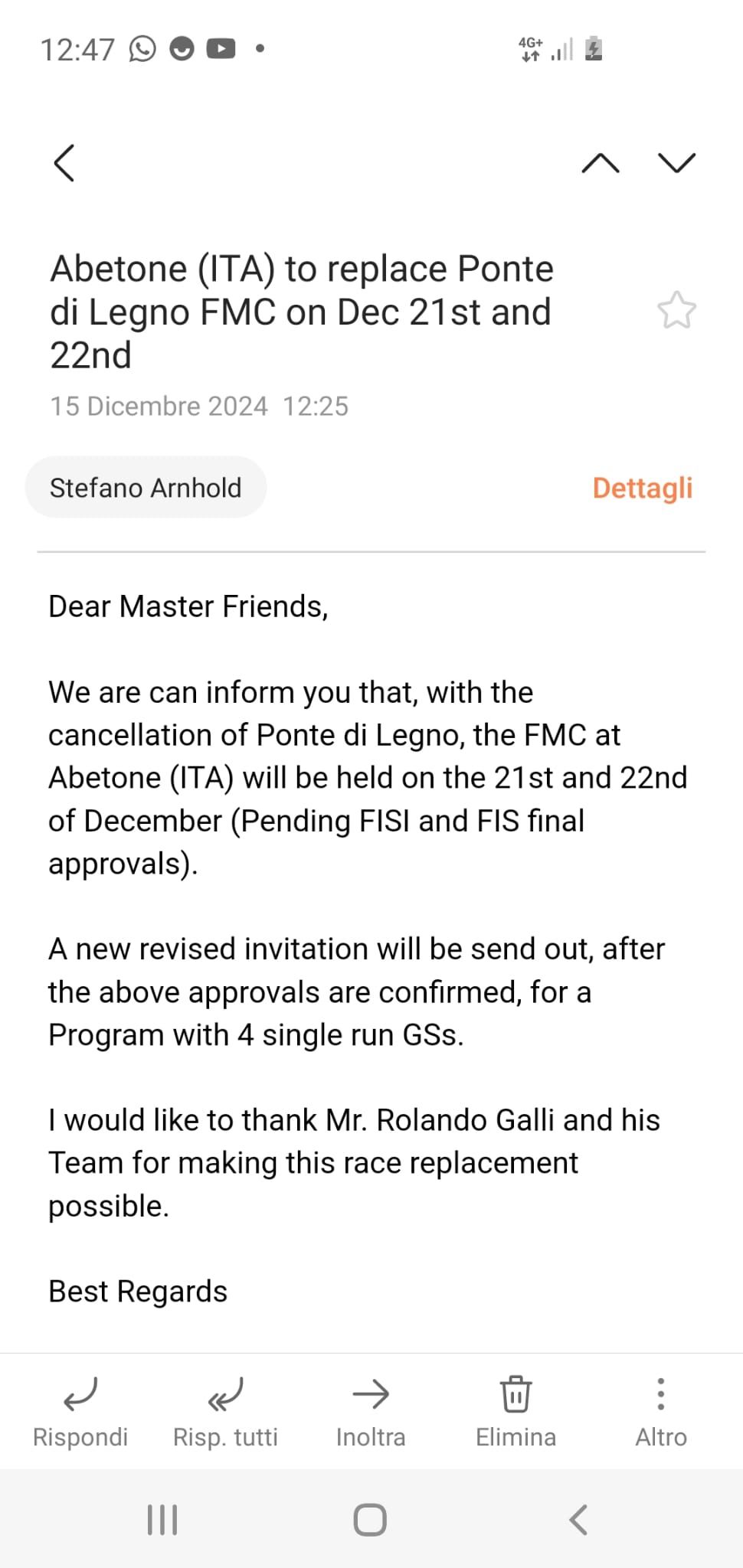Open recent apps from navigation bar
Viewport: 743px width, 1568px height.
(162, 1520)
